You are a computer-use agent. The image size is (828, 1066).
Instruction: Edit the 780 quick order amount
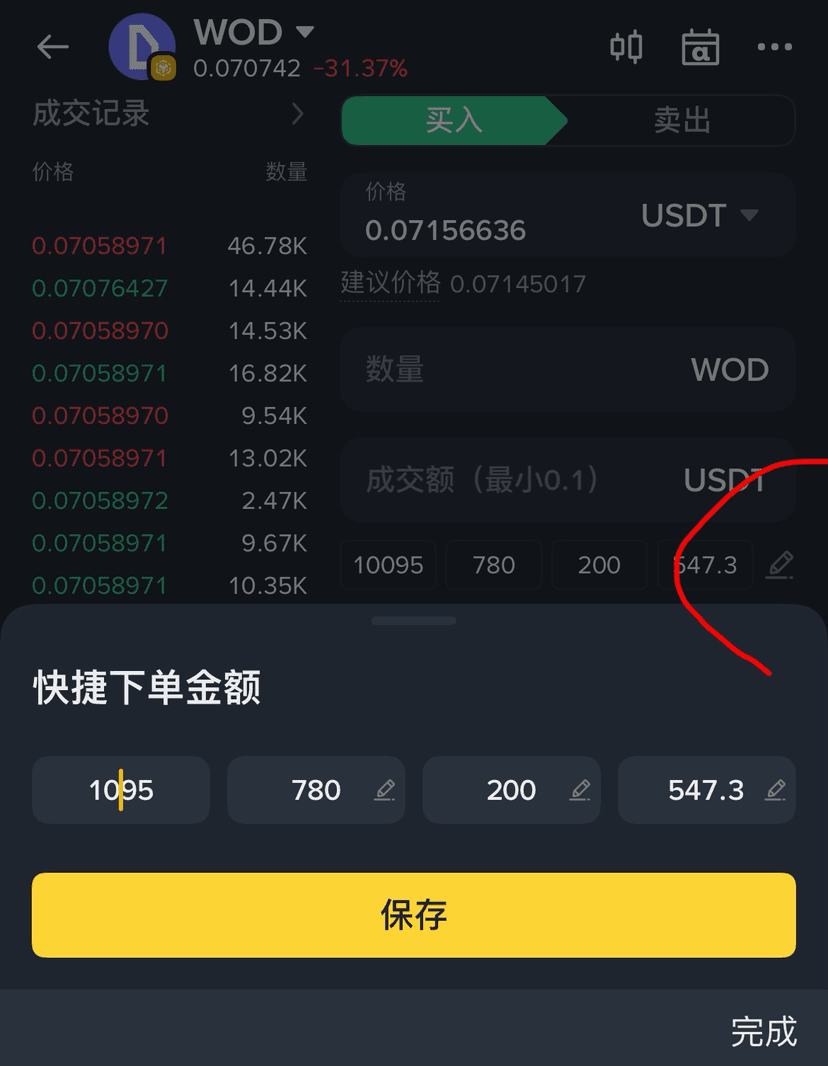(x=316, y=790)
